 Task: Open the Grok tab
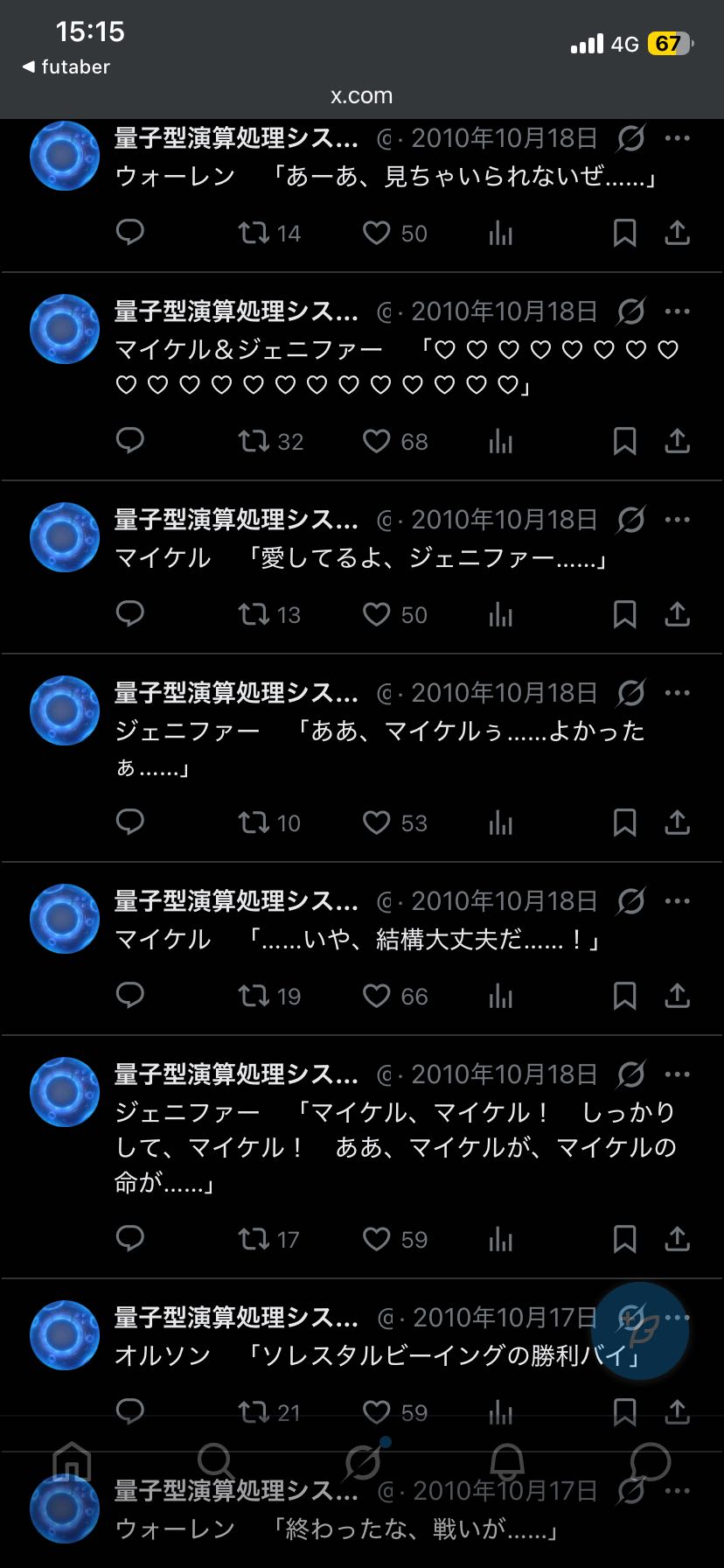362,1461
